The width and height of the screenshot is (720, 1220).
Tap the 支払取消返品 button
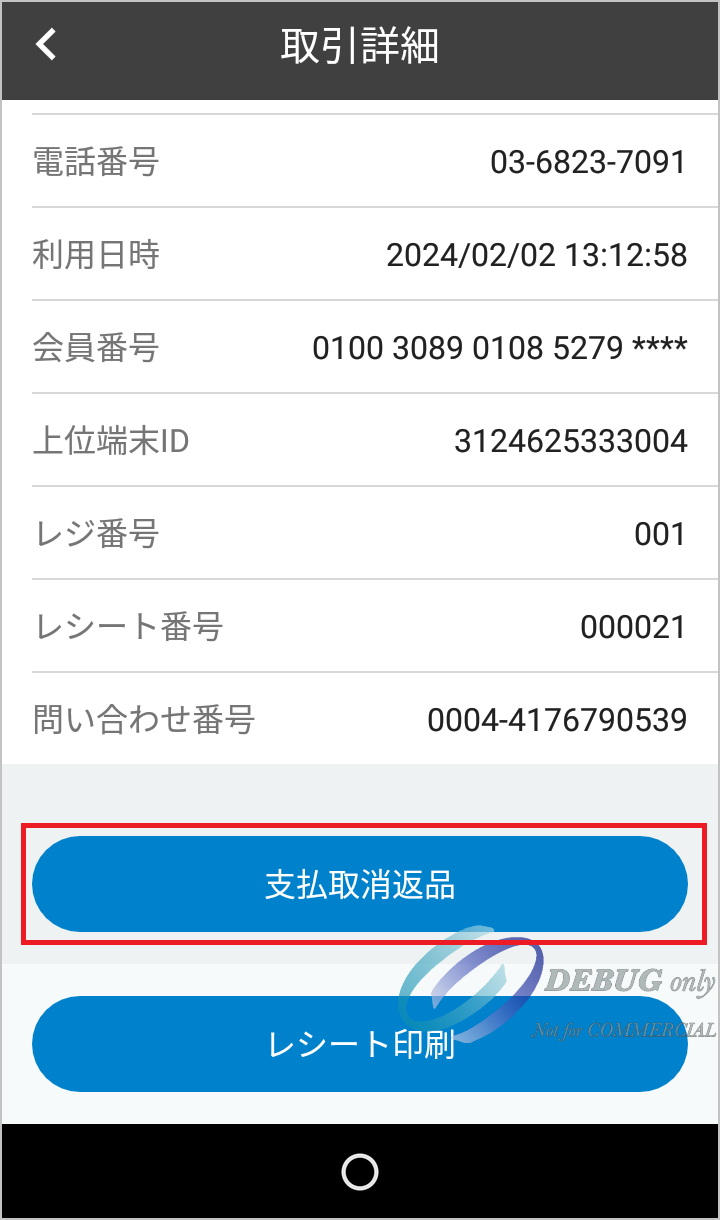[360, 885]
